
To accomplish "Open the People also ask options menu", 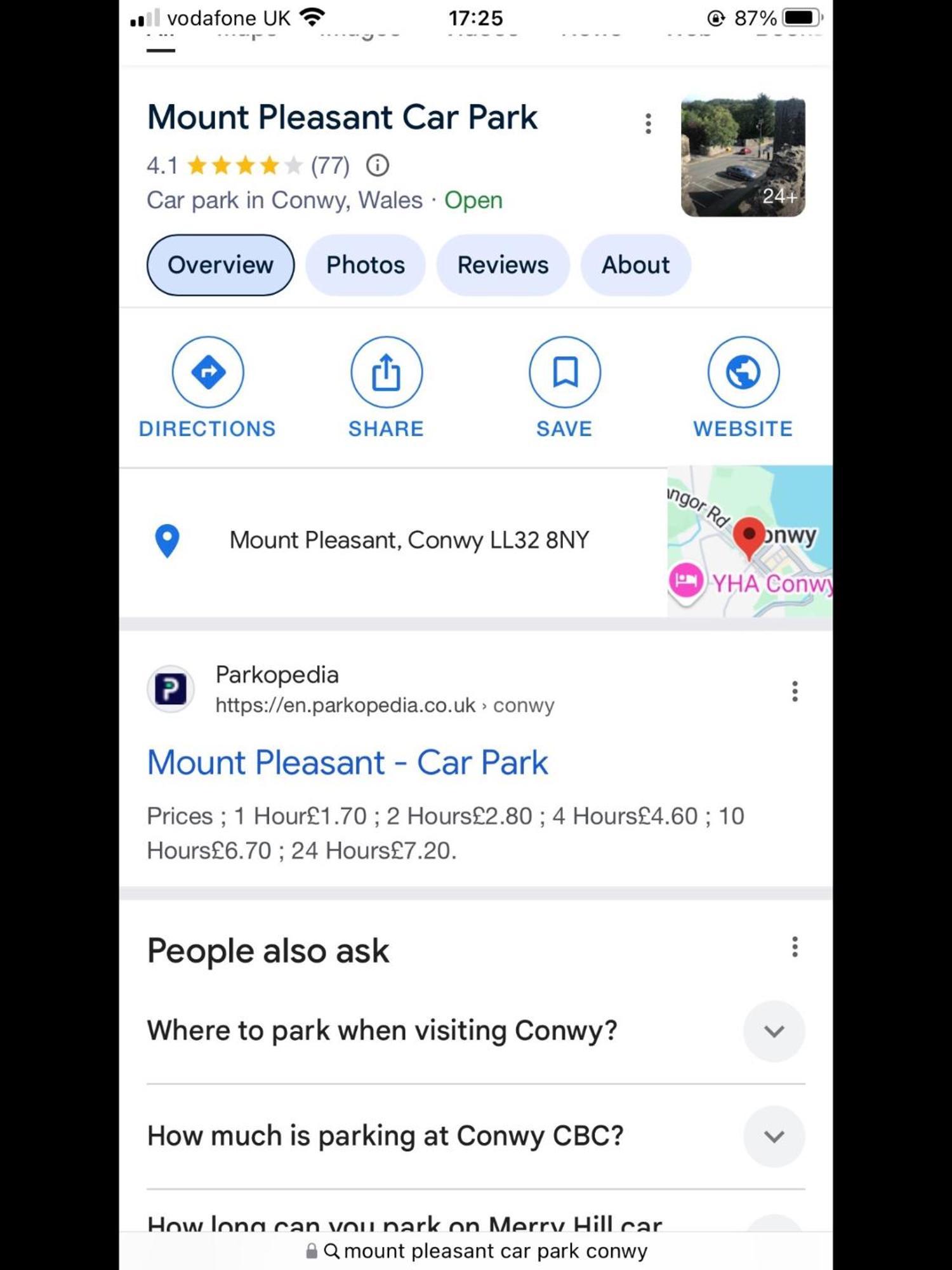I will pos(795,947).
